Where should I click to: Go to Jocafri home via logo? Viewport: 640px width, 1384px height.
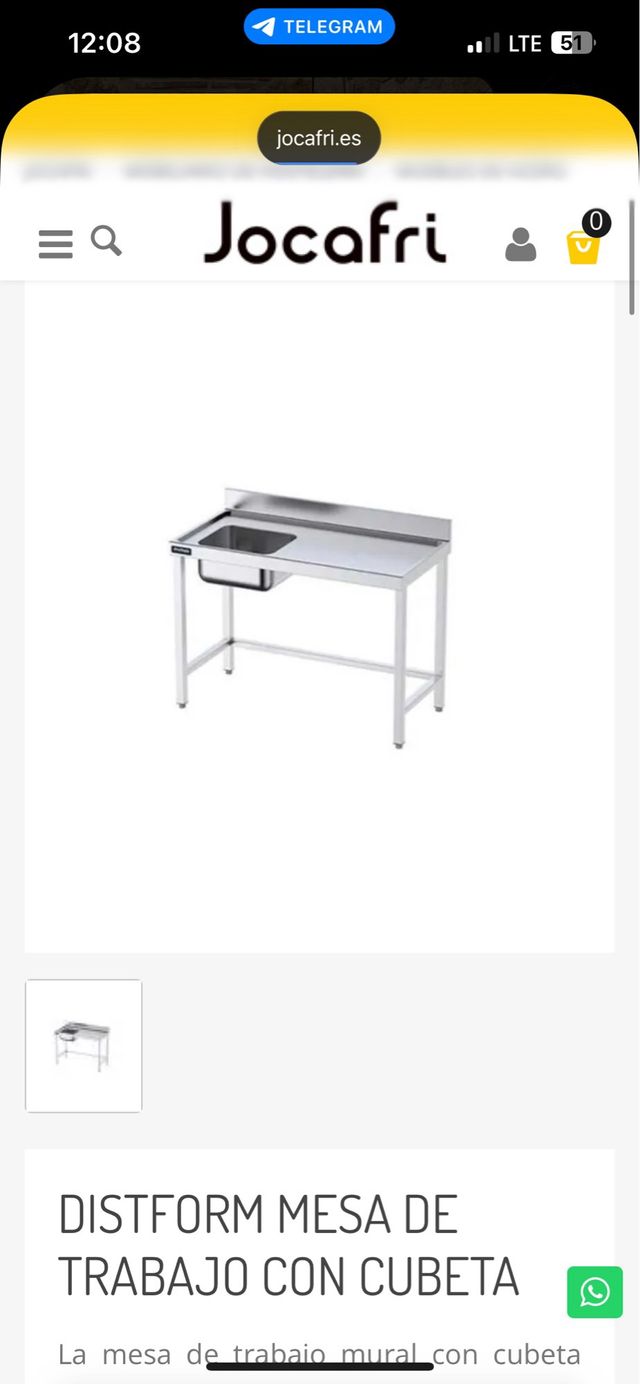click(325, 234)
